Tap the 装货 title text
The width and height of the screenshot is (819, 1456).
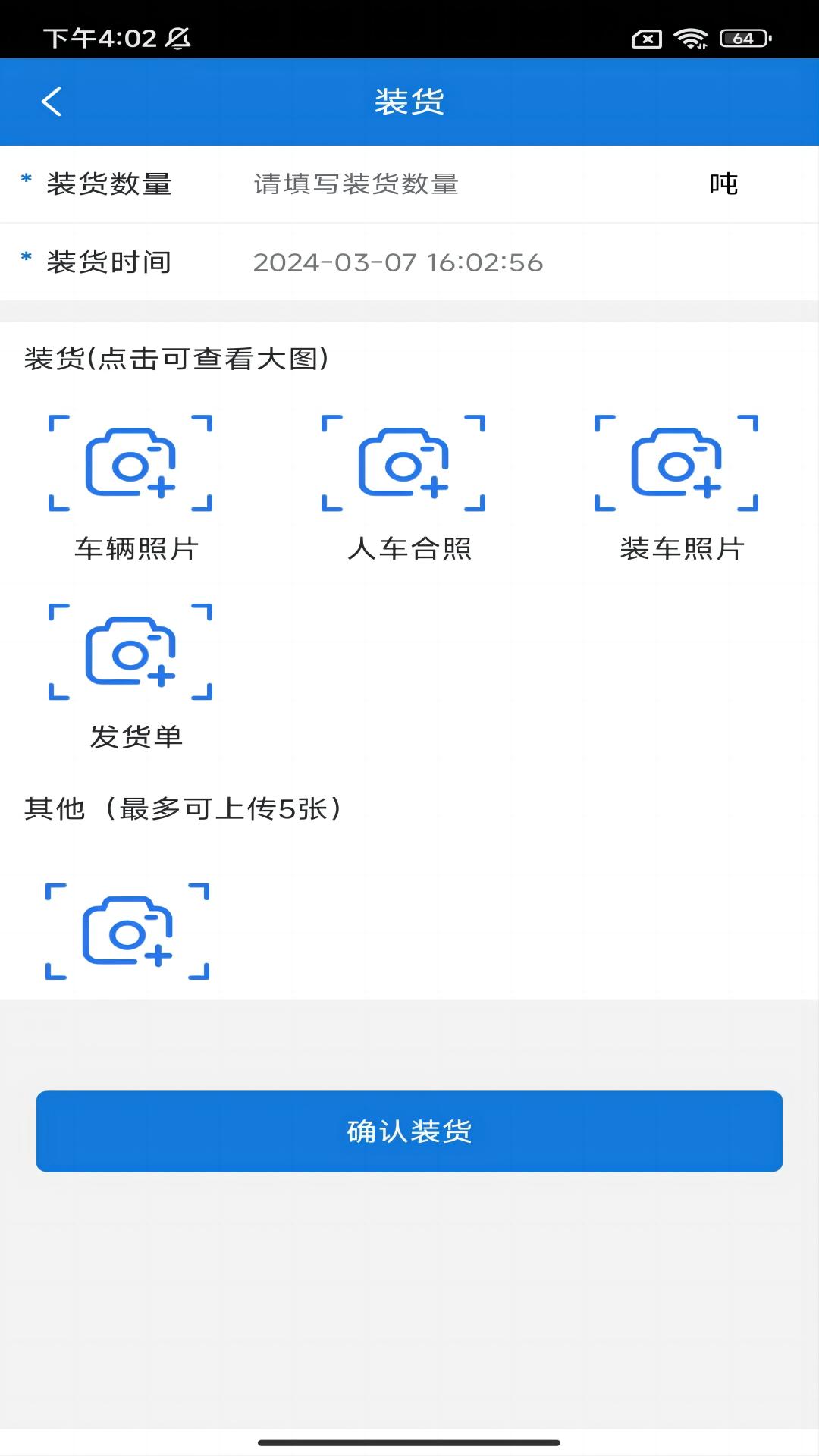(x=409, y=101)
